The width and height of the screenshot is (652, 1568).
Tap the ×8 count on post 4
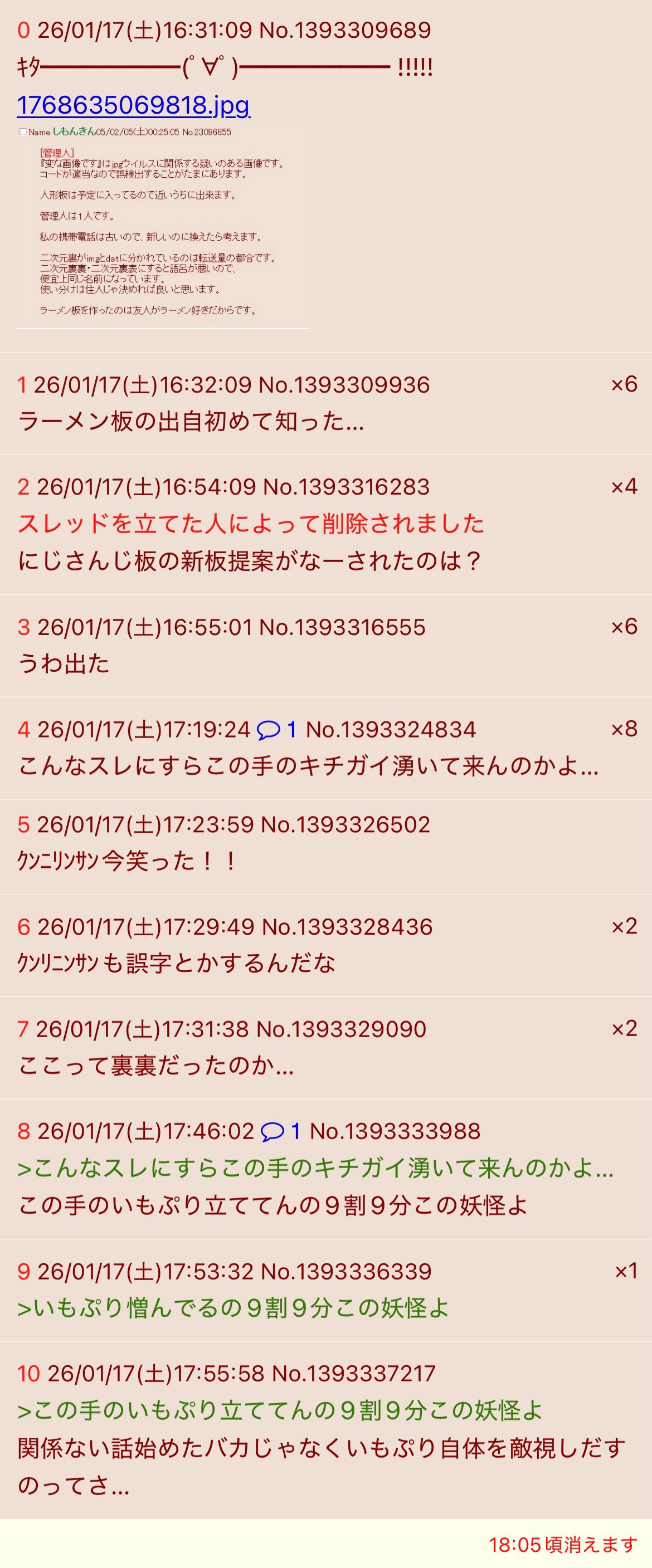[624, 729]
